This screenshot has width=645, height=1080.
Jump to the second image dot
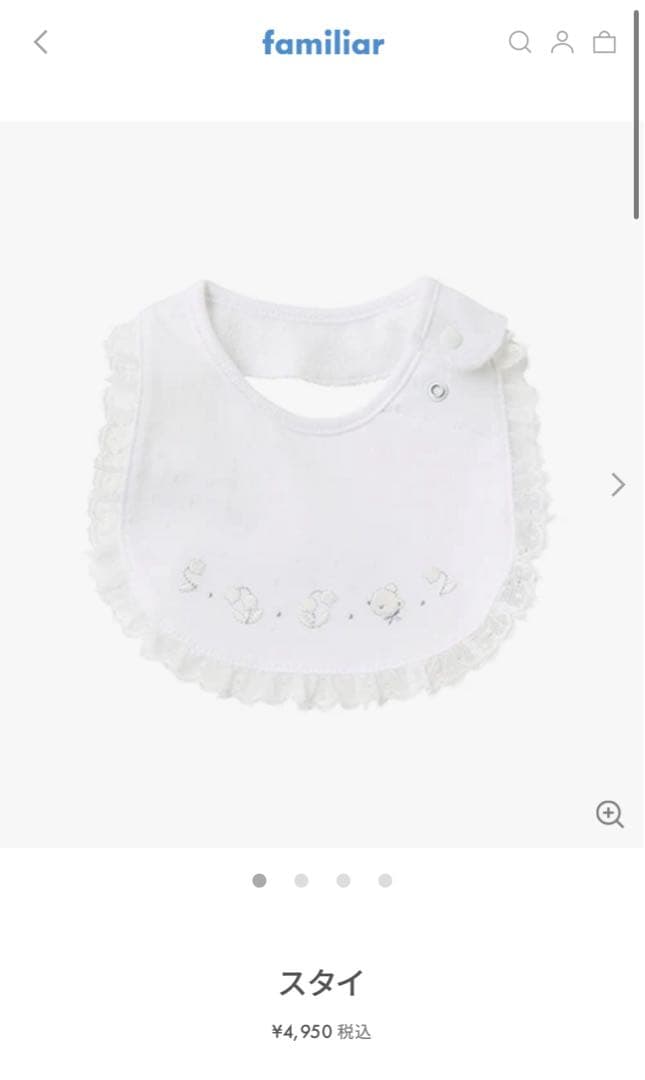tap(301, 881)
